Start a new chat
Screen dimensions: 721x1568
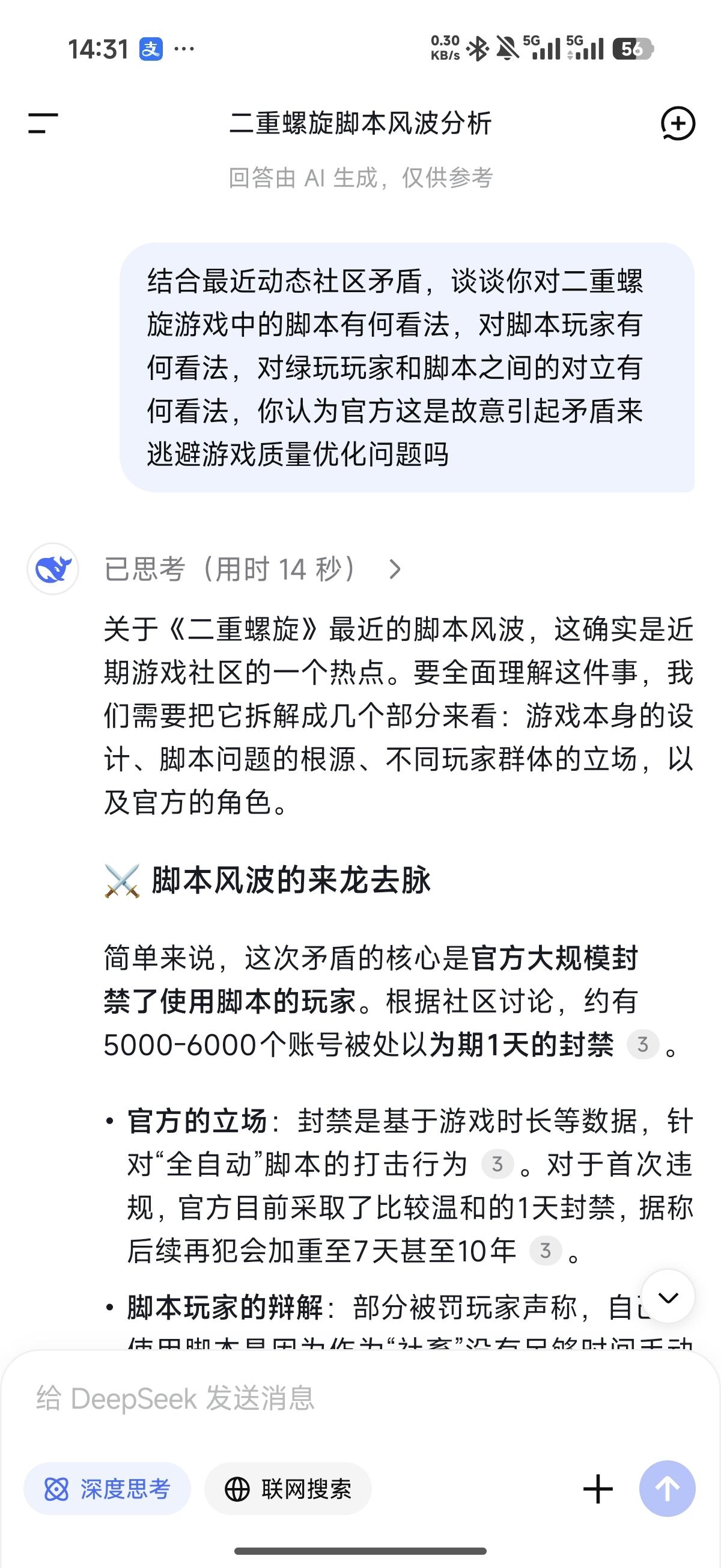[677, 124]
